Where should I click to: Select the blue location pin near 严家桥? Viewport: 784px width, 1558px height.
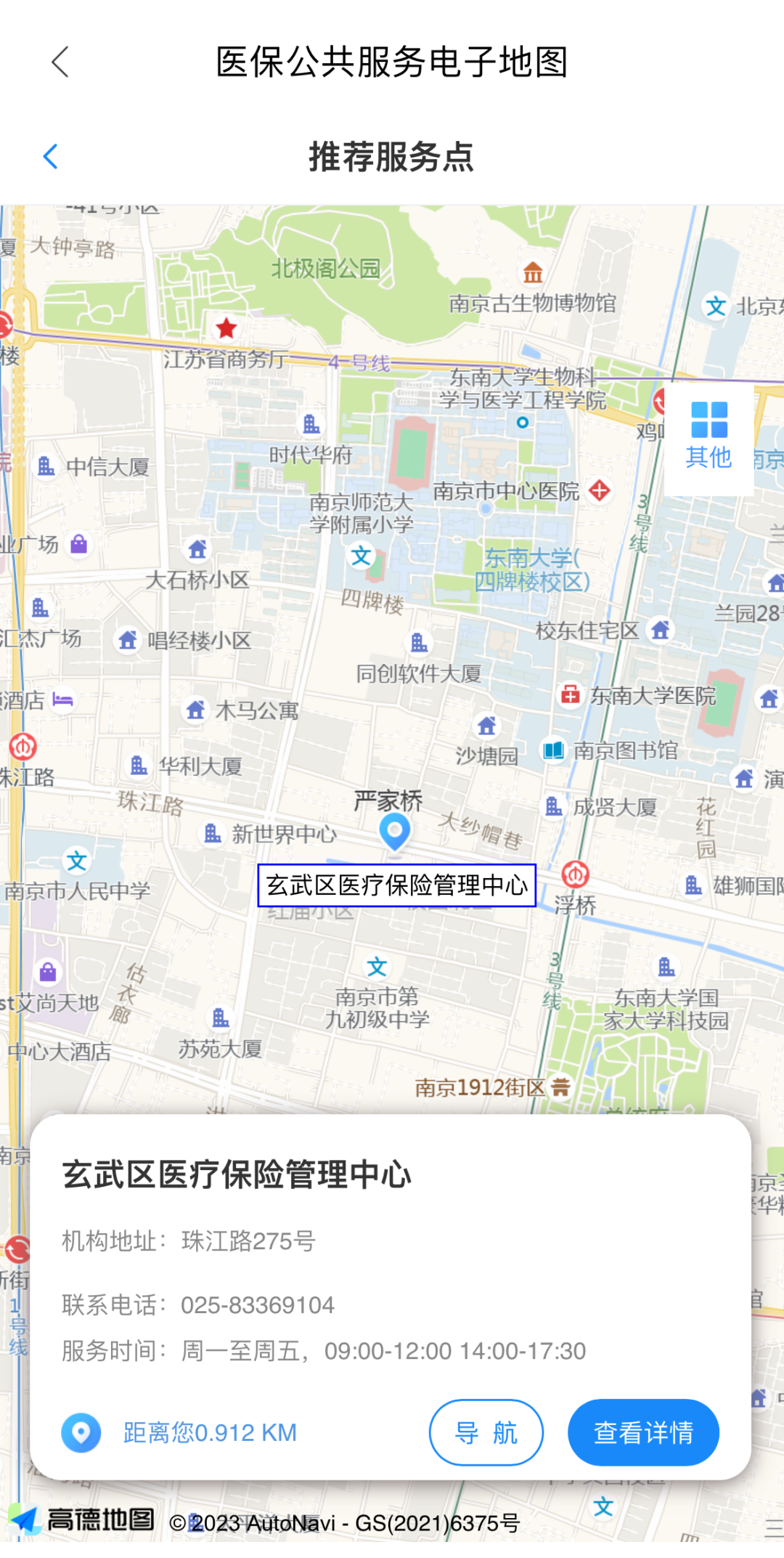(x=395, y=831)
